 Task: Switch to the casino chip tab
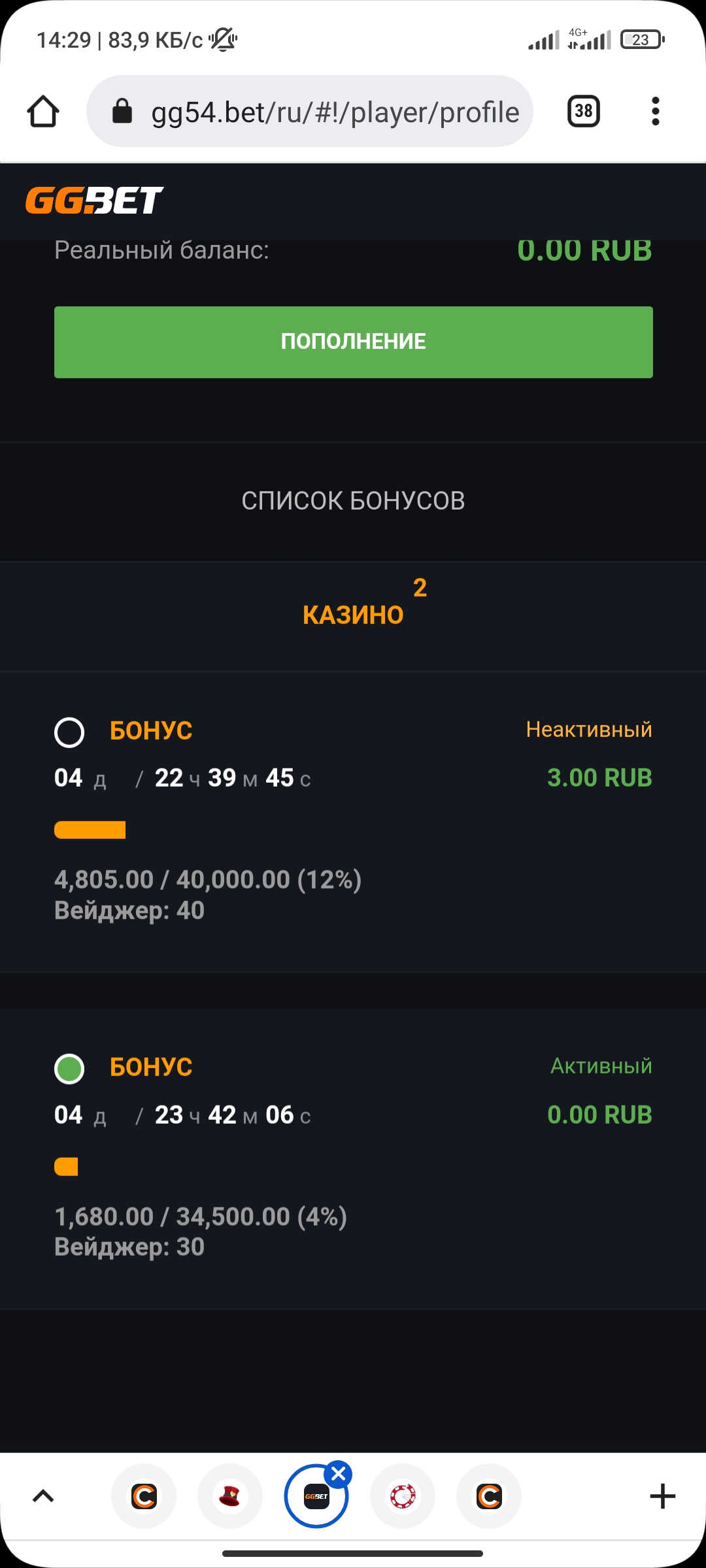[x=403, y=1496]
